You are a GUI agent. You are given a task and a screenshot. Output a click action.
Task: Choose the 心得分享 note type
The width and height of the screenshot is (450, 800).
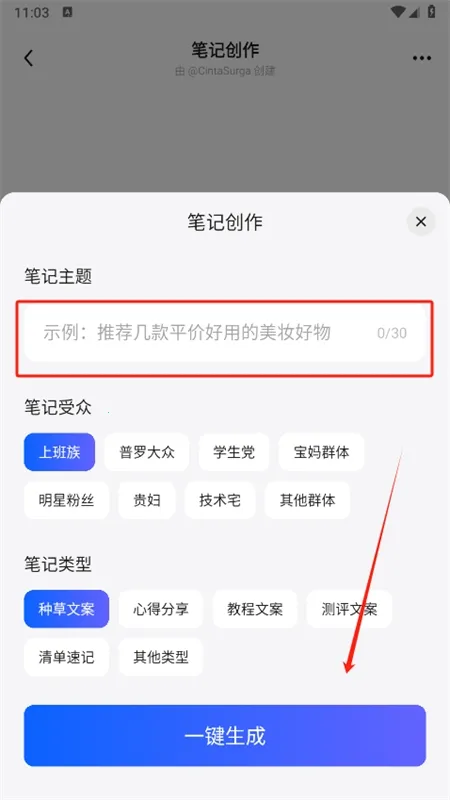click(x=161, y=609)
